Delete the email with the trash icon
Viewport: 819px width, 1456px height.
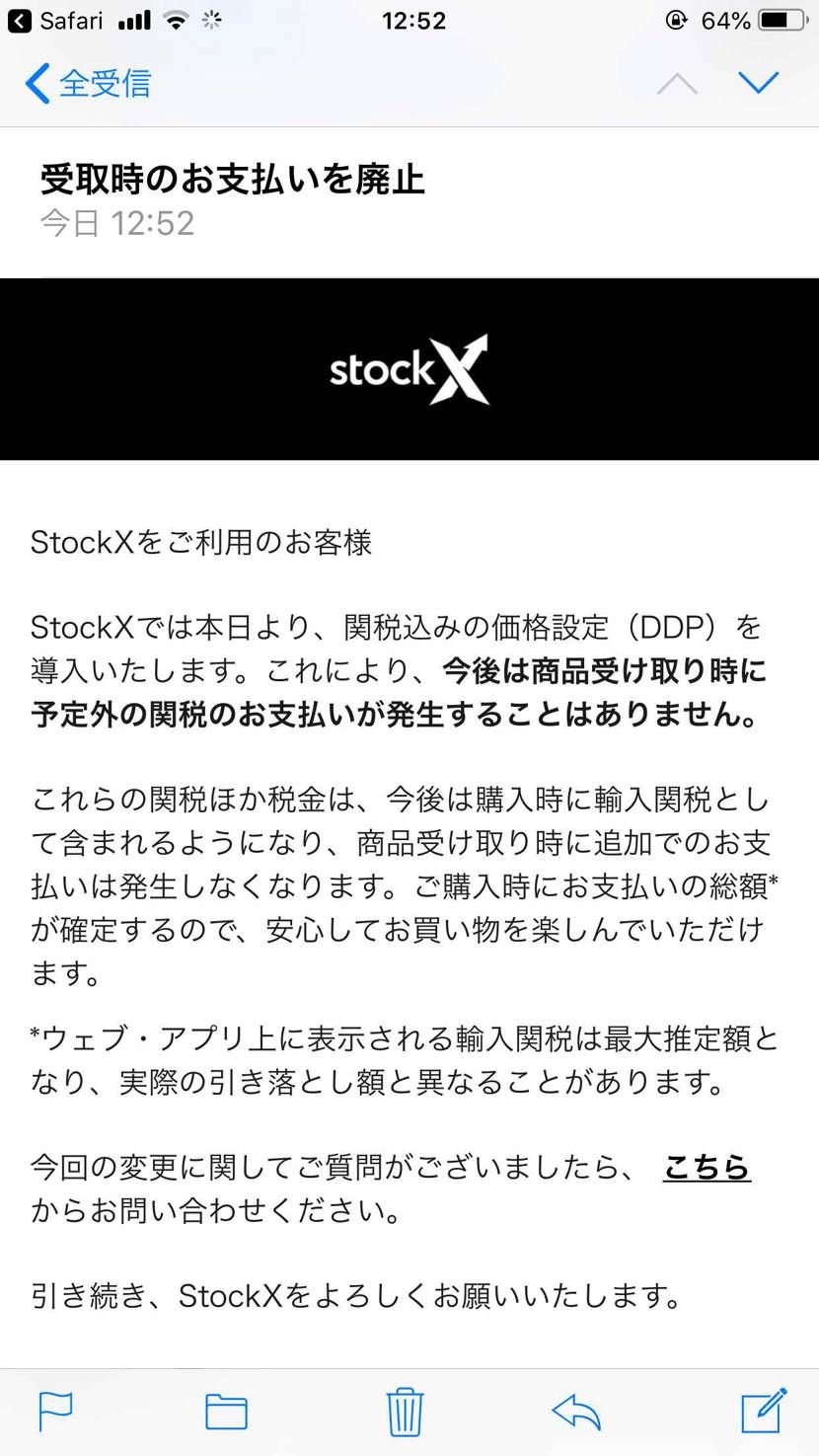pyautogui.click(x=403, y=1413)
